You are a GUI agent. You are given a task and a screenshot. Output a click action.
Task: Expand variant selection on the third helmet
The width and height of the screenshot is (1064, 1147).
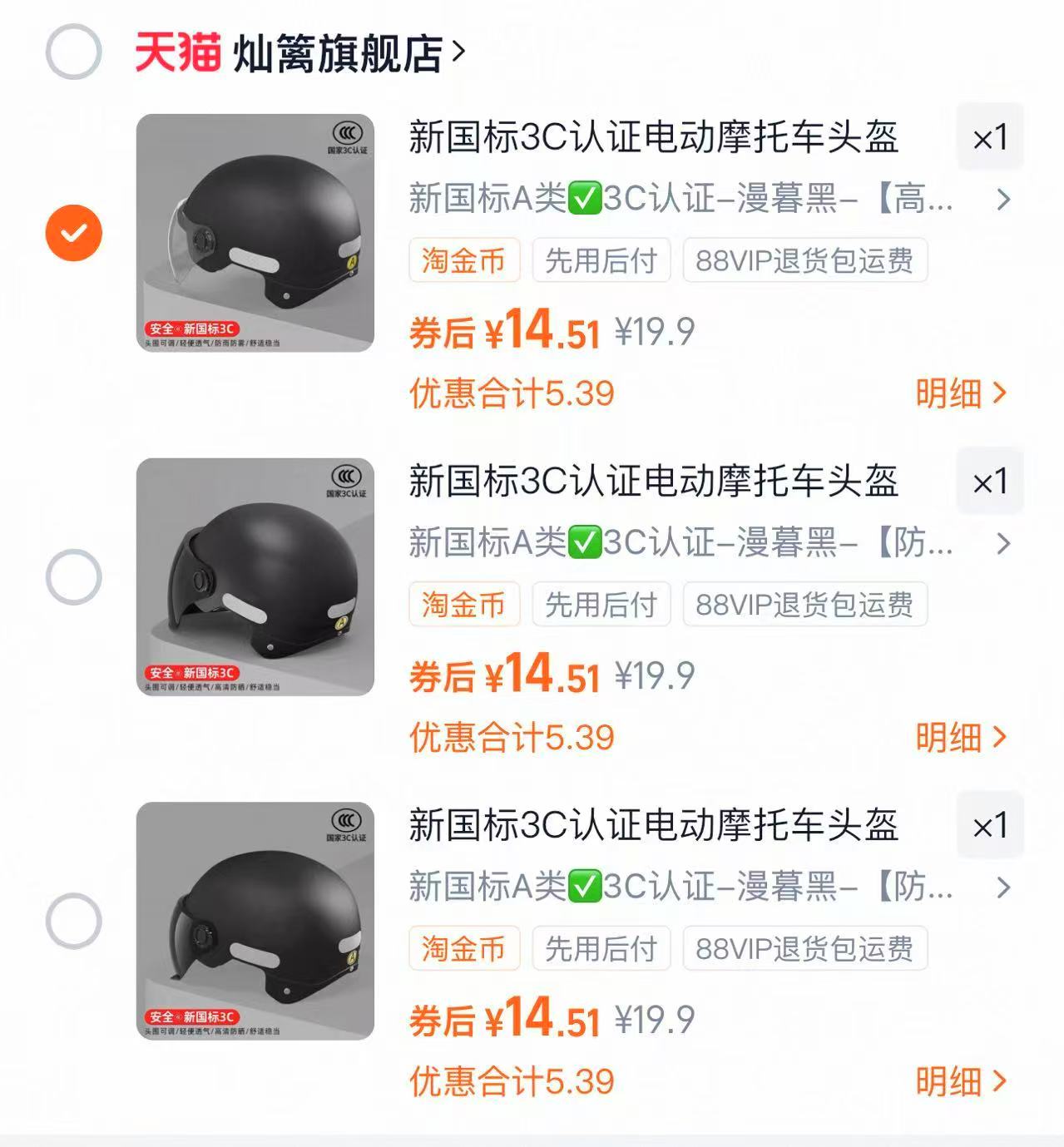point(1002,888)
